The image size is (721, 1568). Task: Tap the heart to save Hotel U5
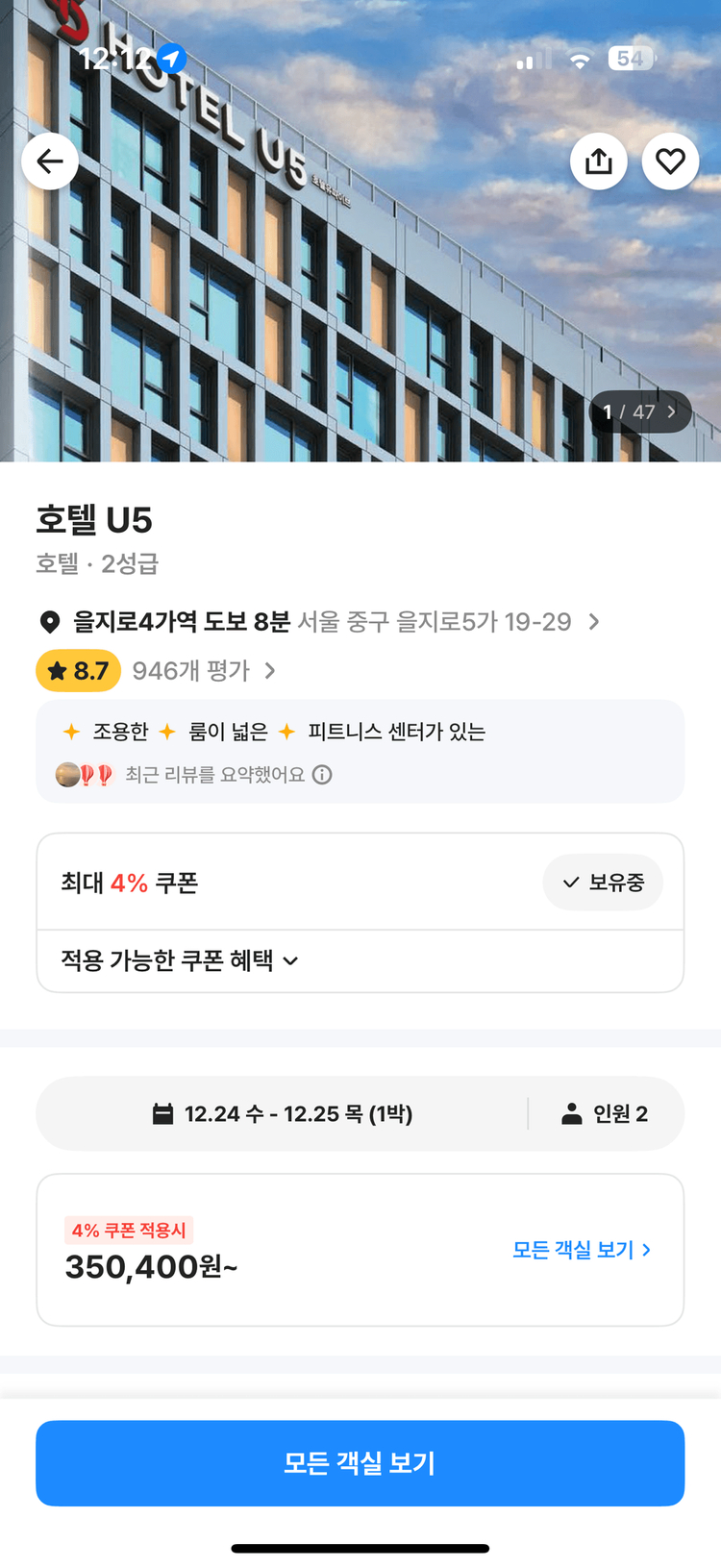[x=670, y=161]
